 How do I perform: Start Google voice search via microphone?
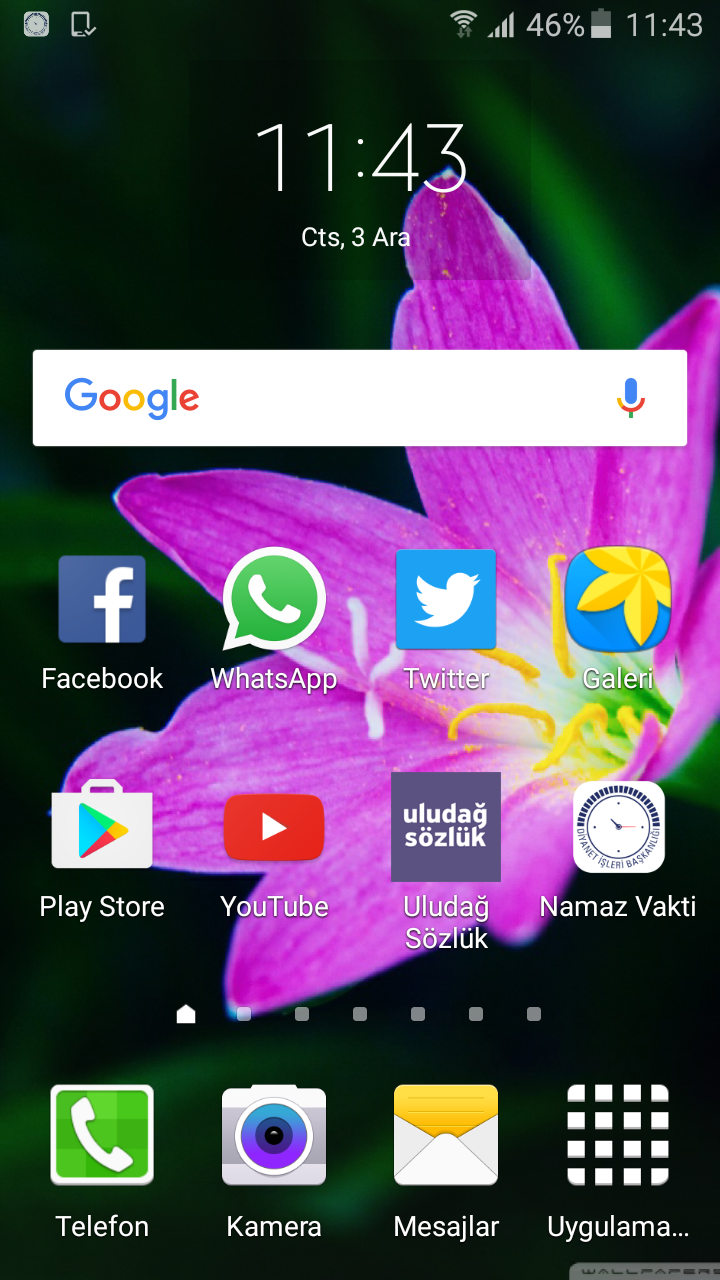pos(630,398)
